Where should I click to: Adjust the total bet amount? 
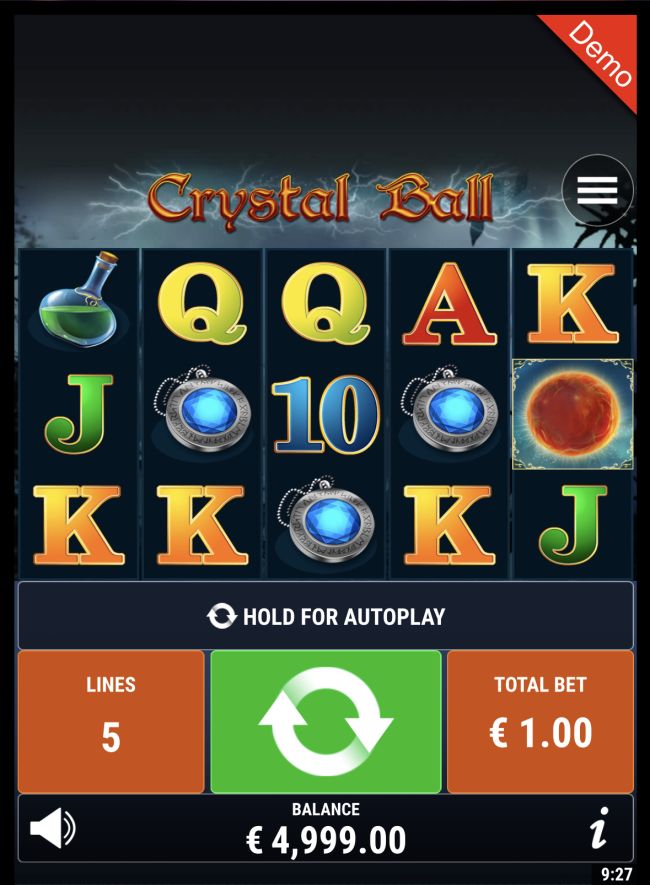point(540,722)
